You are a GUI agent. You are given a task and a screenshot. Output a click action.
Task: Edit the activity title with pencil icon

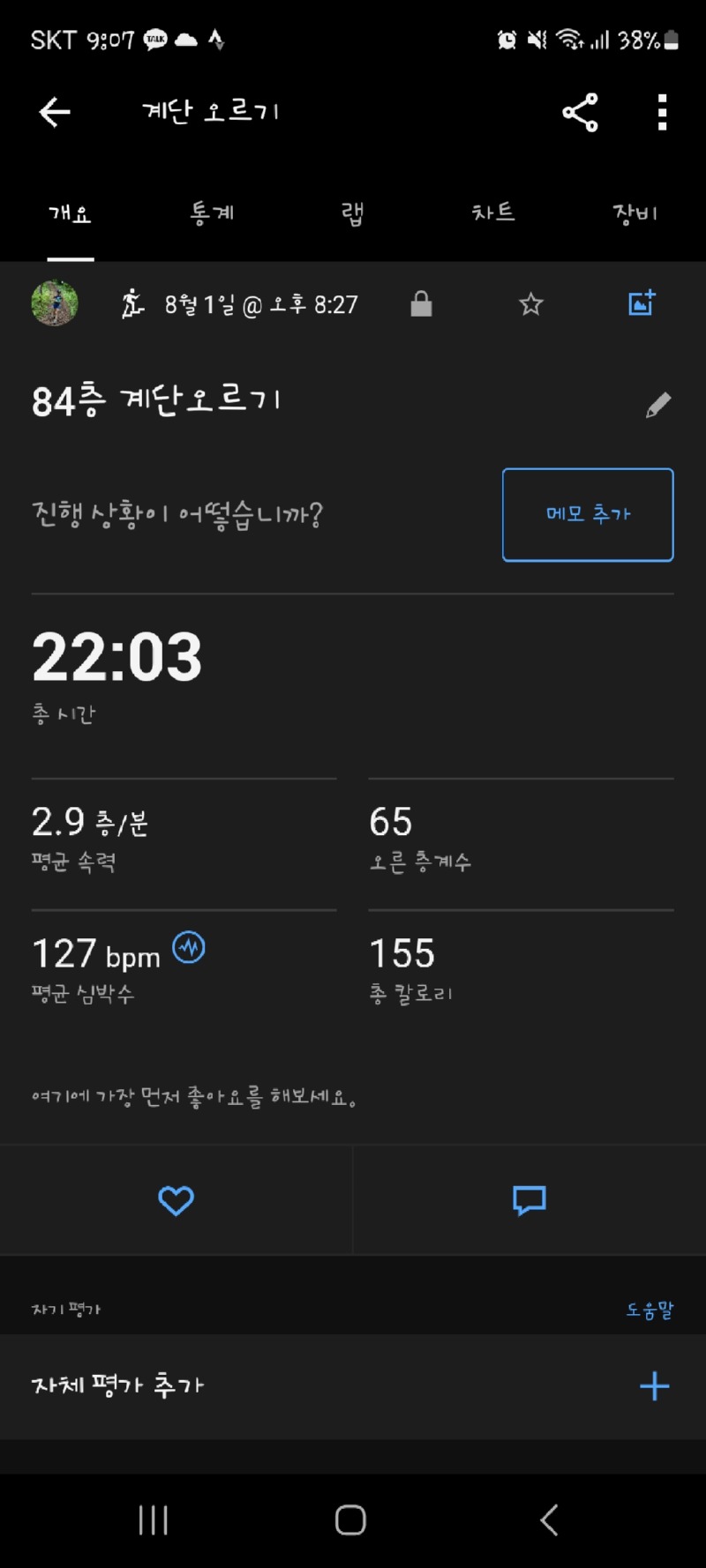[x=658, y=405]
